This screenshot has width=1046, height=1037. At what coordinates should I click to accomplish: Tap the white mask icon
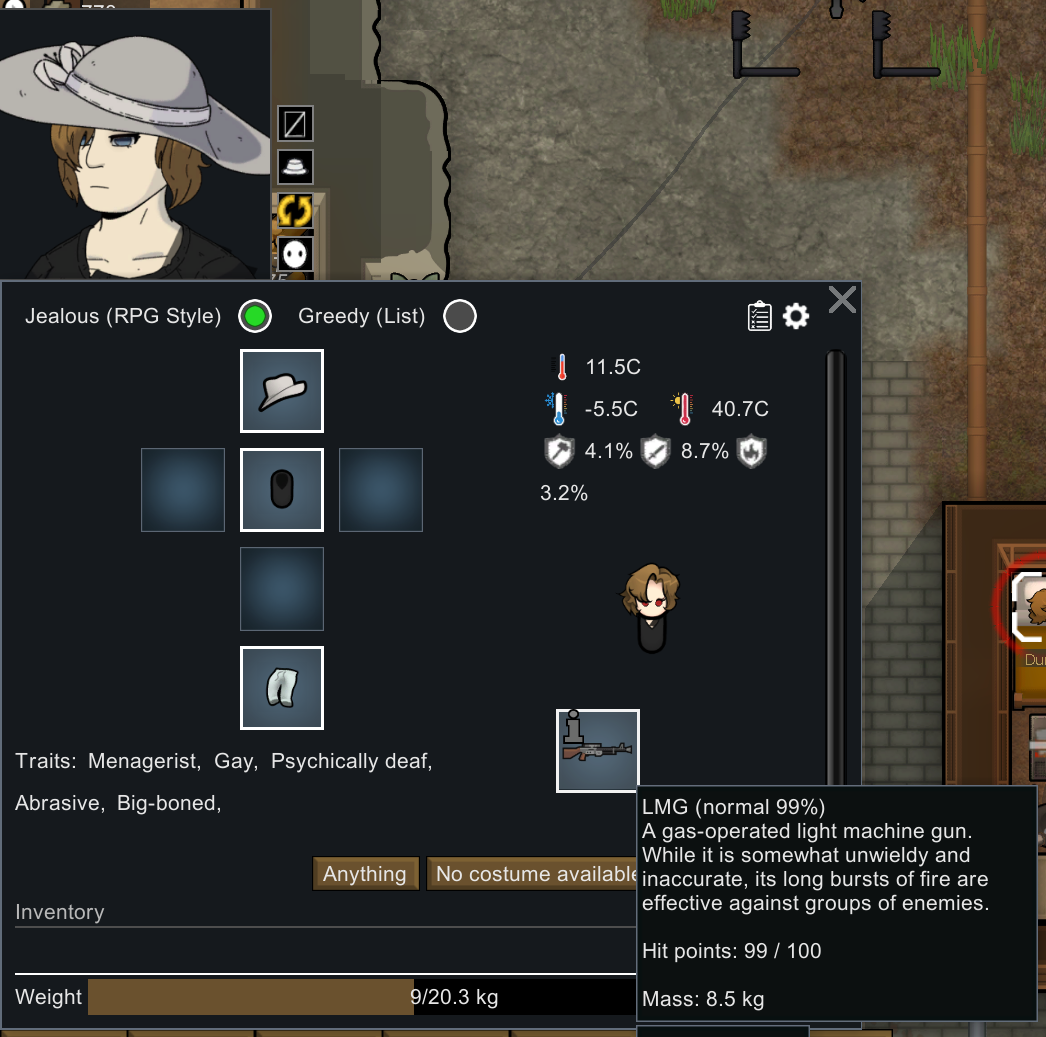(295, 254)
